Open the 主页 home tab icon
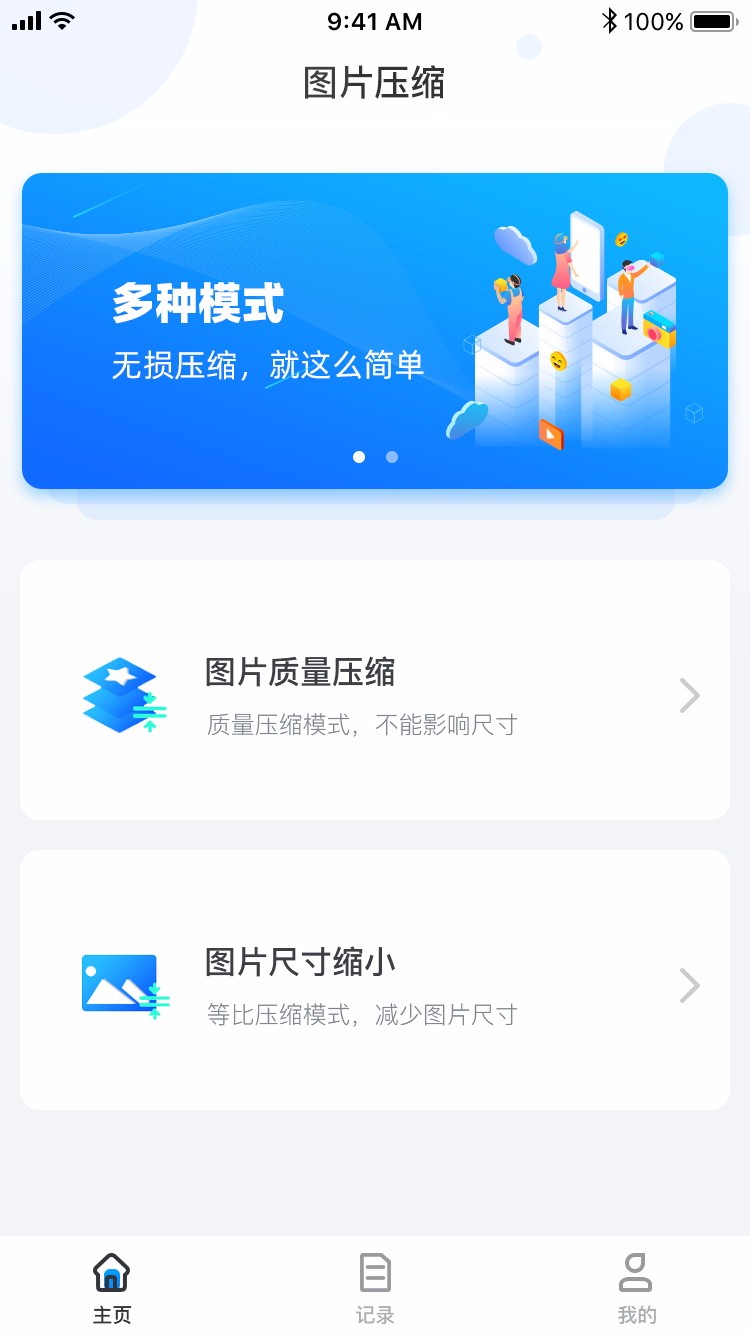The height and width of the screenshot is (1334, 750). 112,1271
